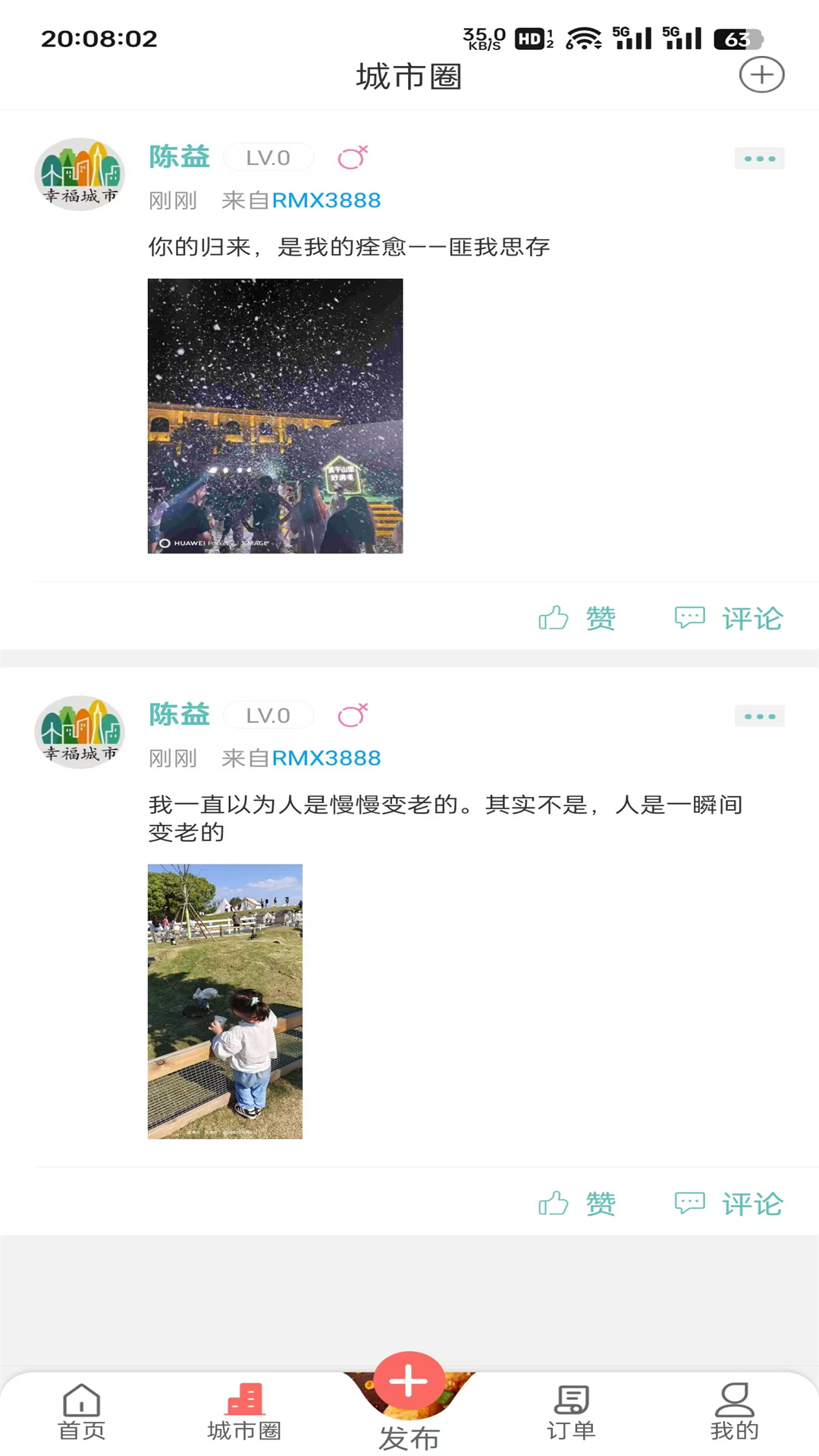Toggle 赞 on the child photo post

click(x=600, y=1203)
